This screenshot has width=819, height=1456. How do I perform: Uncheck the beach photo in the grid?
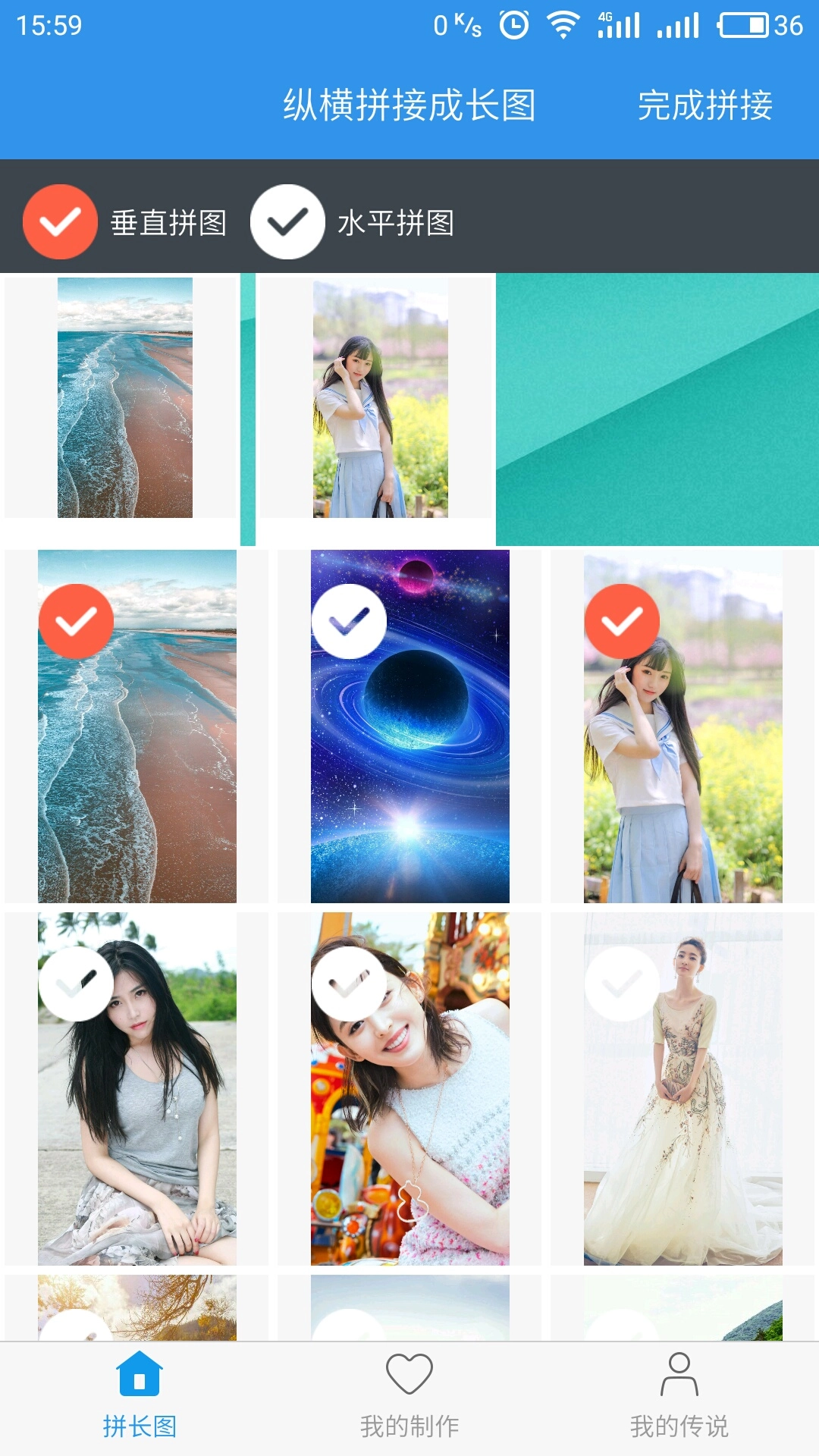pyautogui.click(x=76, y=621)
